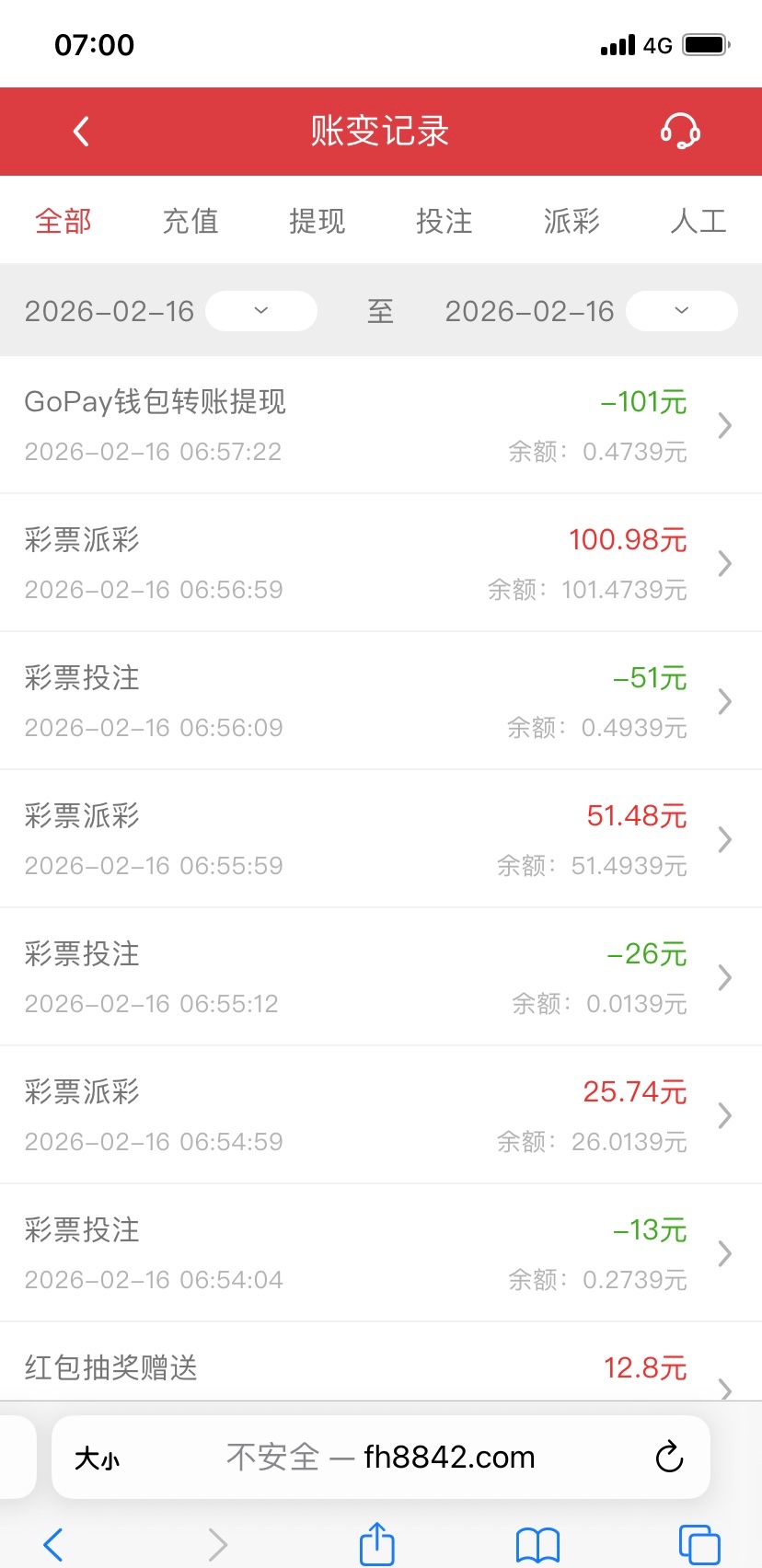Select the 投注 tab

(444, 221)
